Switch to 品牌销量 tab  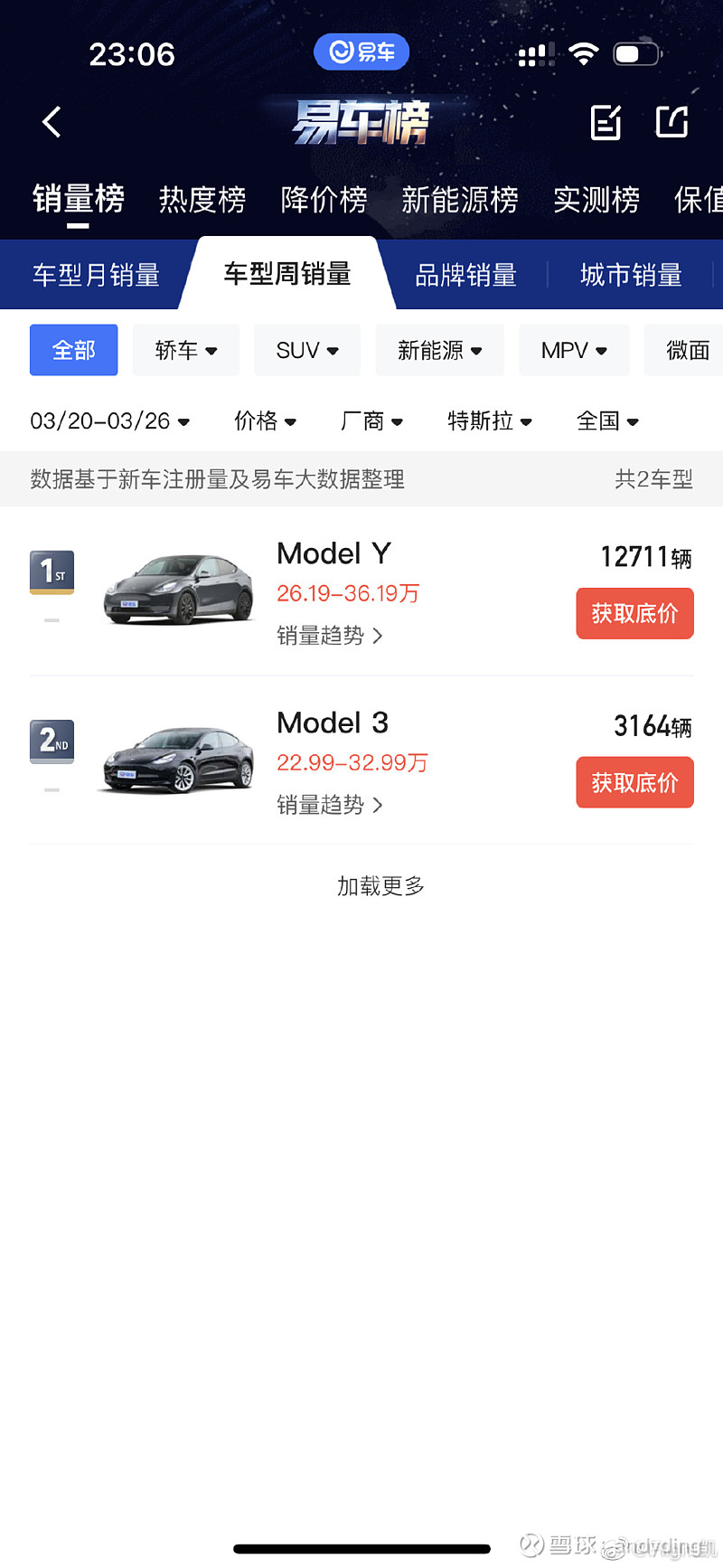(x=465, y=274)
